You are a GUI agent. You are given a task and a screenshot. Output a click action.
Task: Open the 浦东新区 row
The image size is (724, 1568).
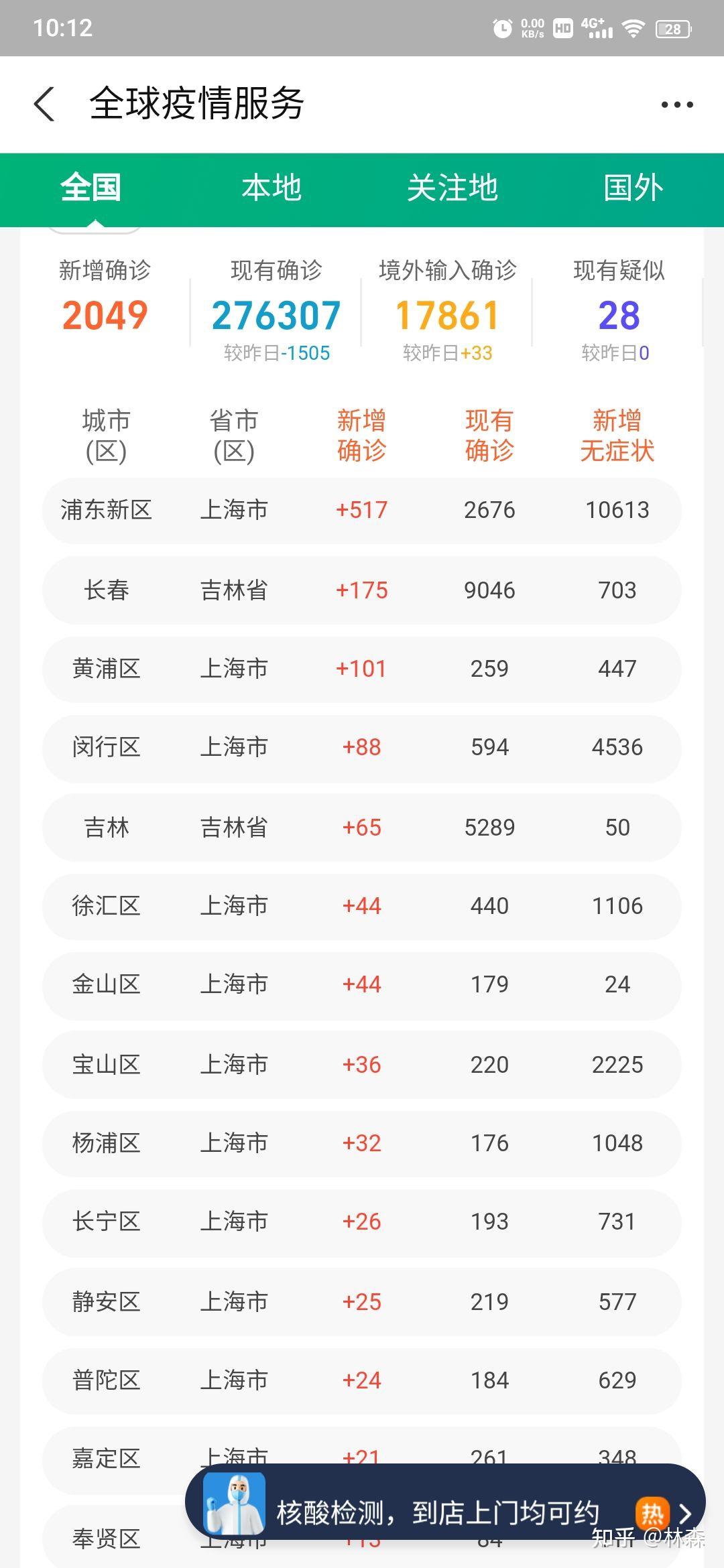click(362, 511)
